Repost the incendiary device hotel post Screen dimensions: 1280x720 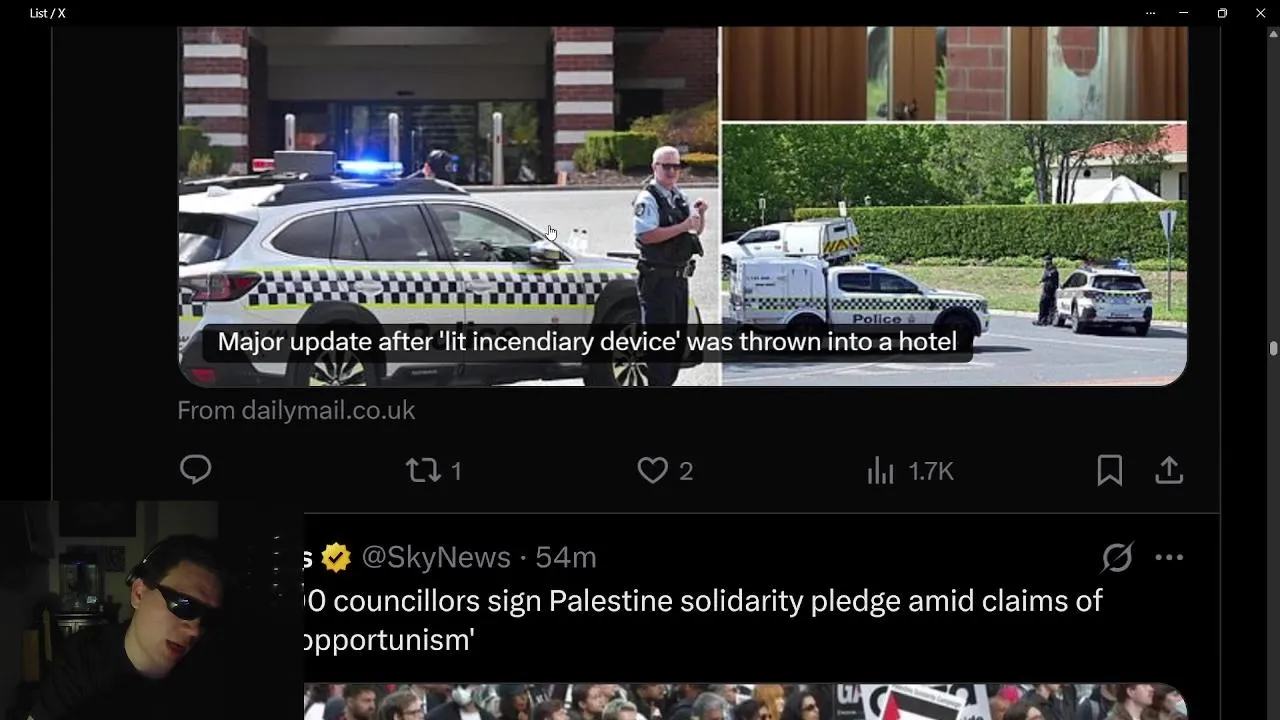pyautogui.click(x=424, y=470)
